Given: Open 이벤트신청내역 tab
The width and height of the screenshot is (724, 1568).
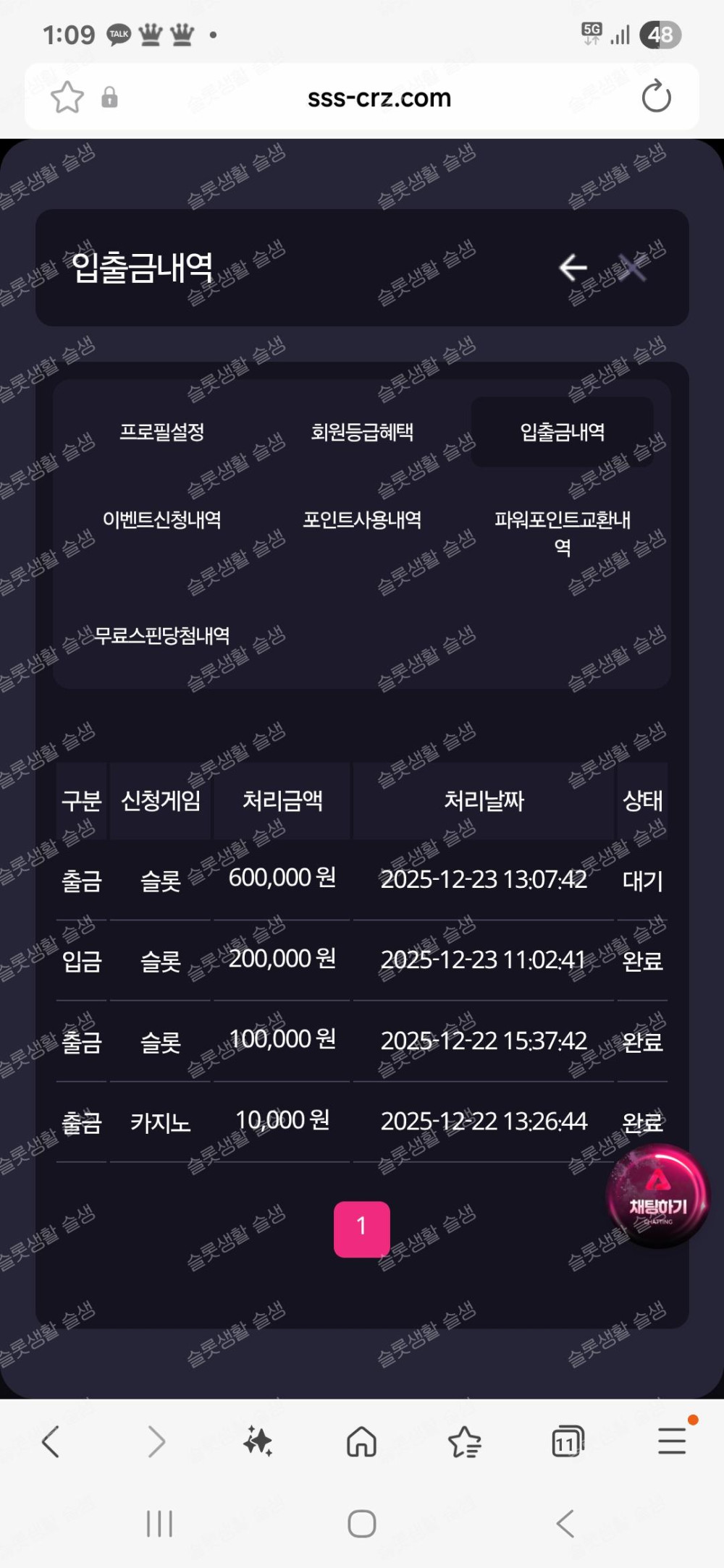Looking at the screenshot, I should click(x=161, y=520).
